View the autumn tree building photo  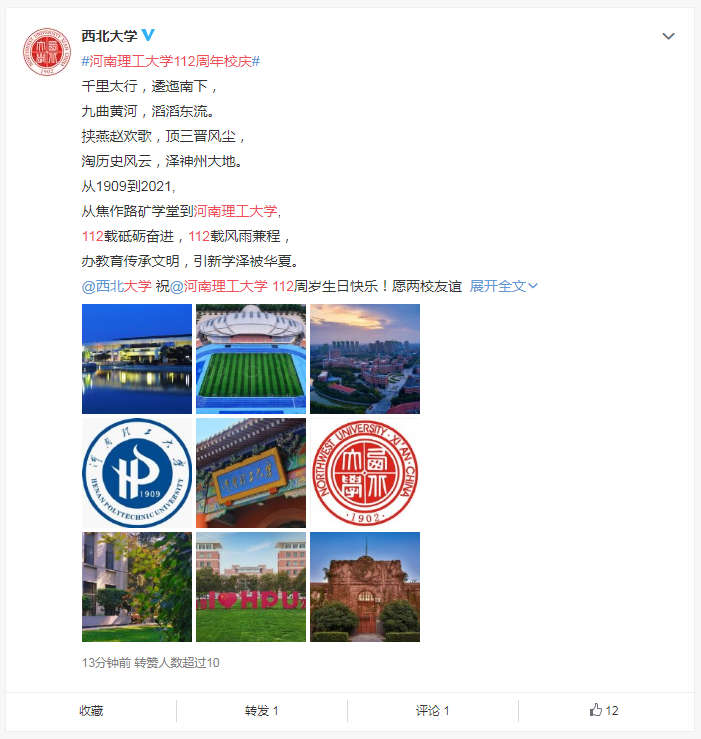click(x=137, y=587)
